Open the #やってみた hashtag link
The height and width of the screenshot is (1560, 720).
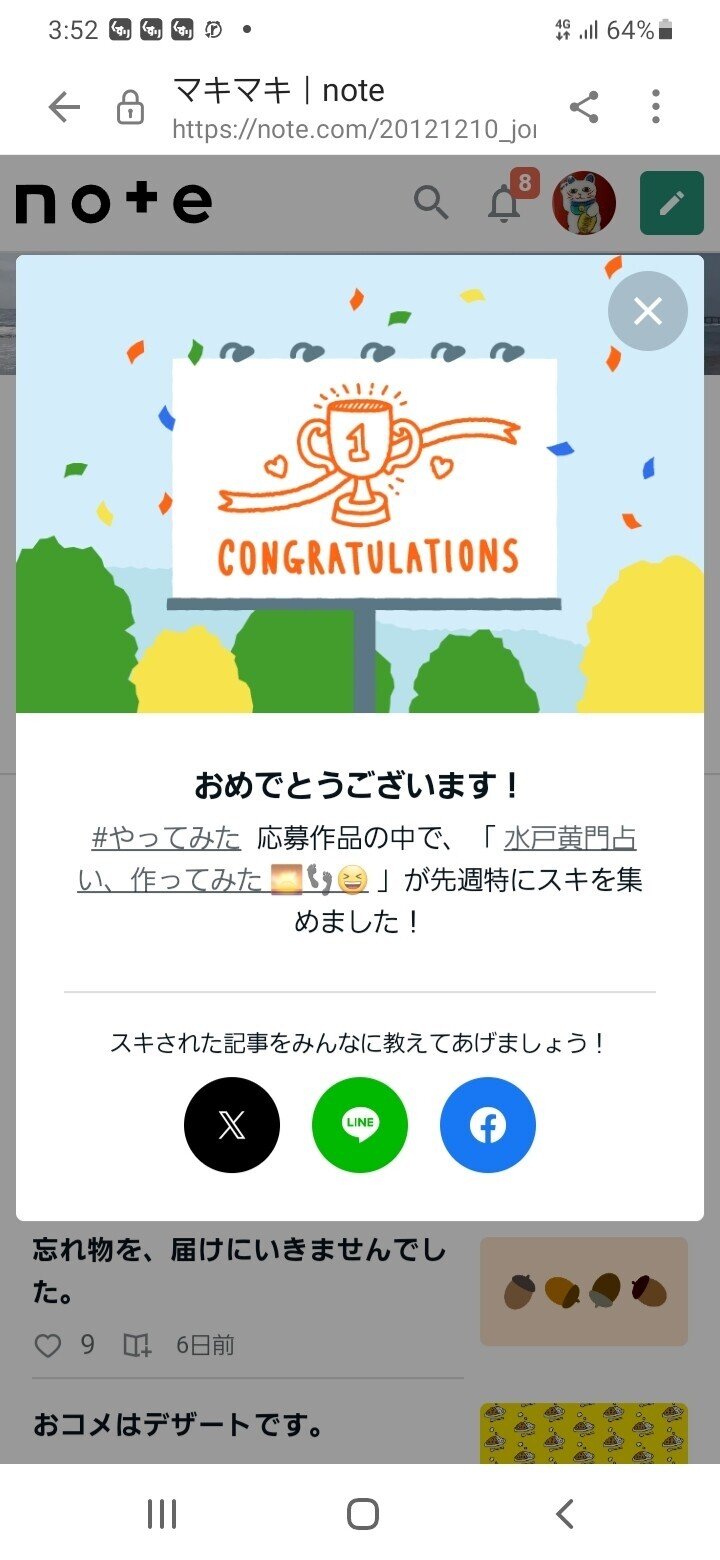pyautogui.click(x=166, y=838)
